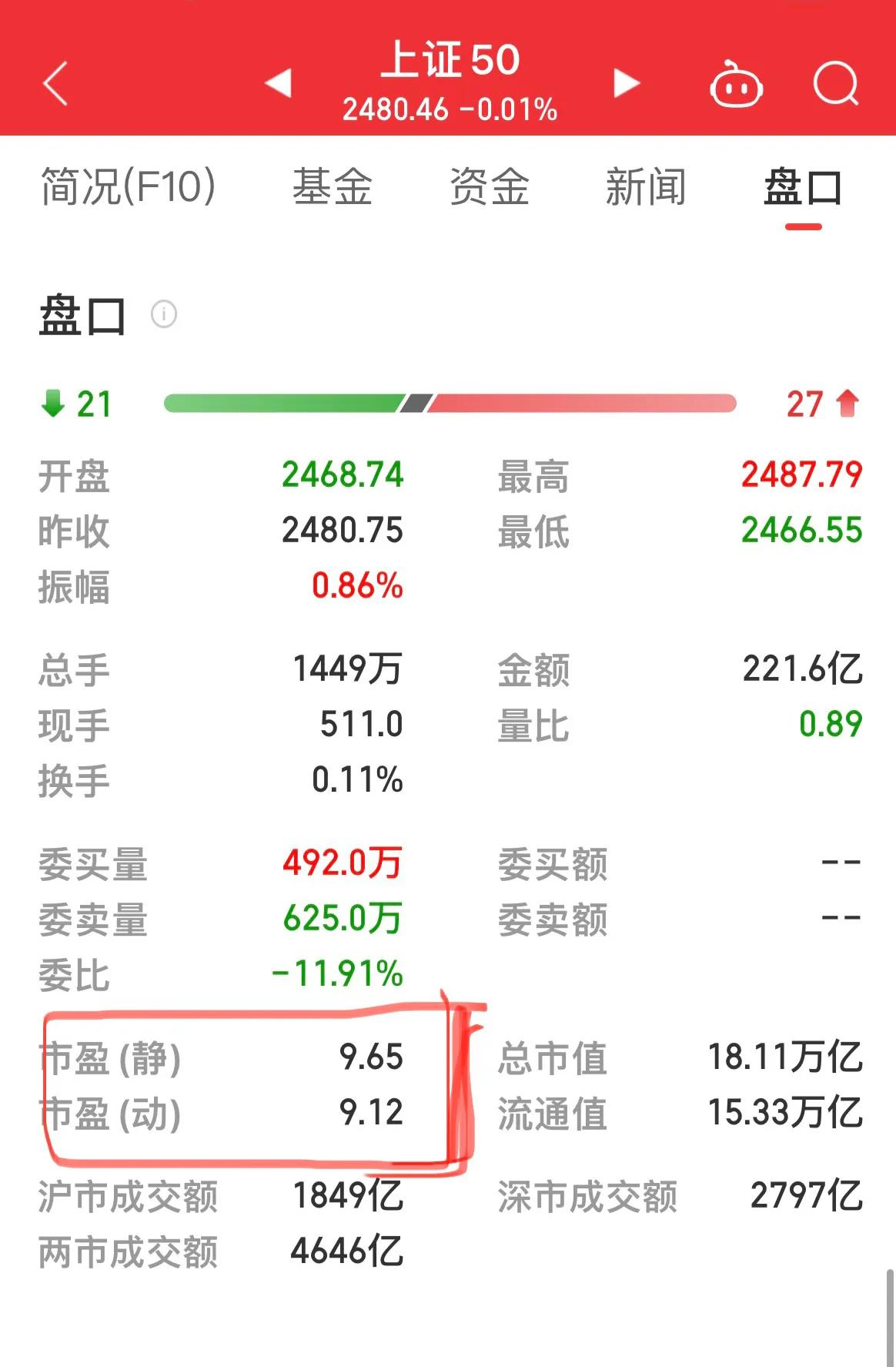
Task: Tap the green down arrow beside 21
Action: pyautogui.click(x=52, y=404)
